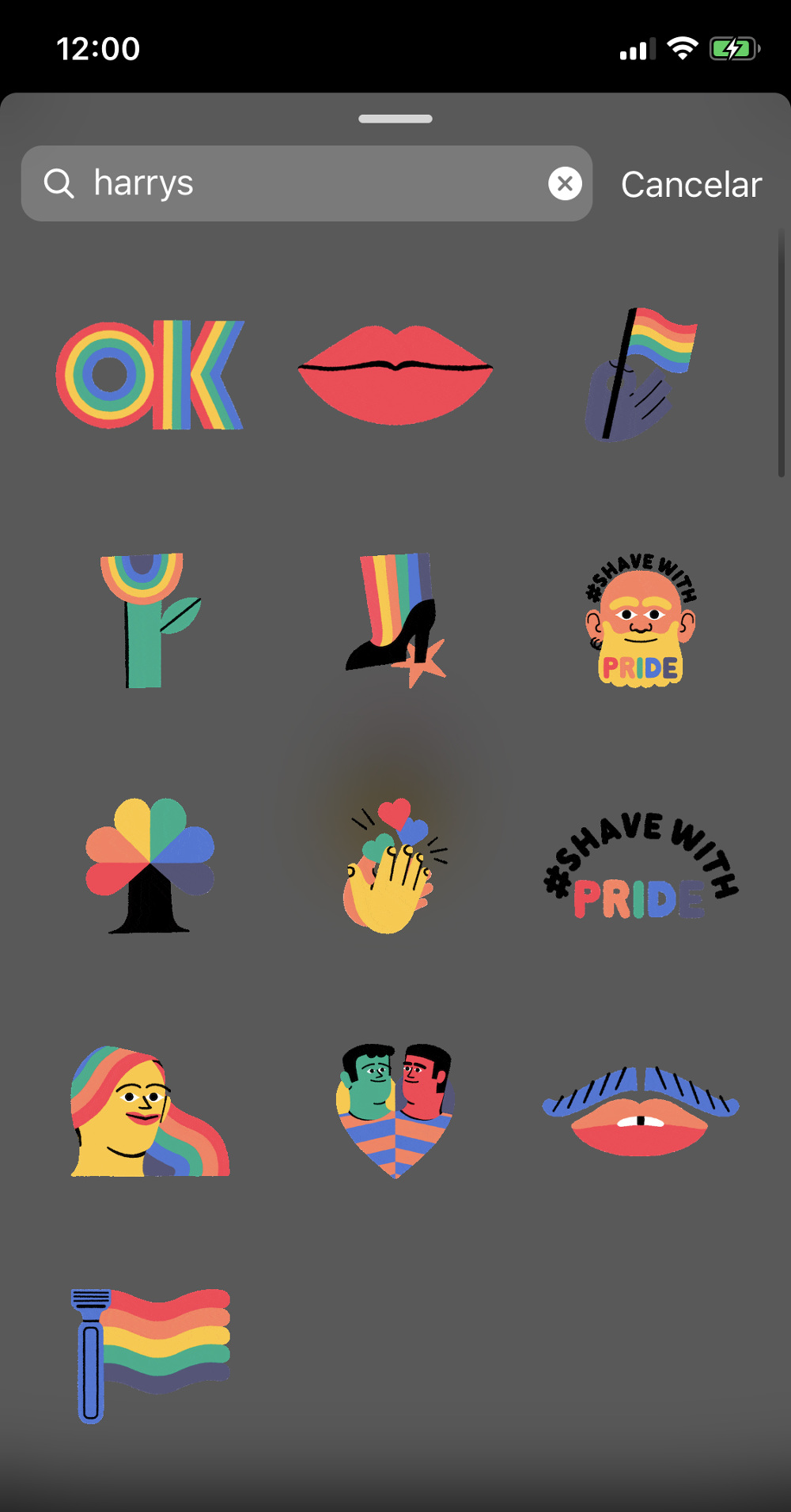Screen dimensions: 791x1512
Task: Tap the Wi-Fi icon in status bar
Action: (682, 47)
